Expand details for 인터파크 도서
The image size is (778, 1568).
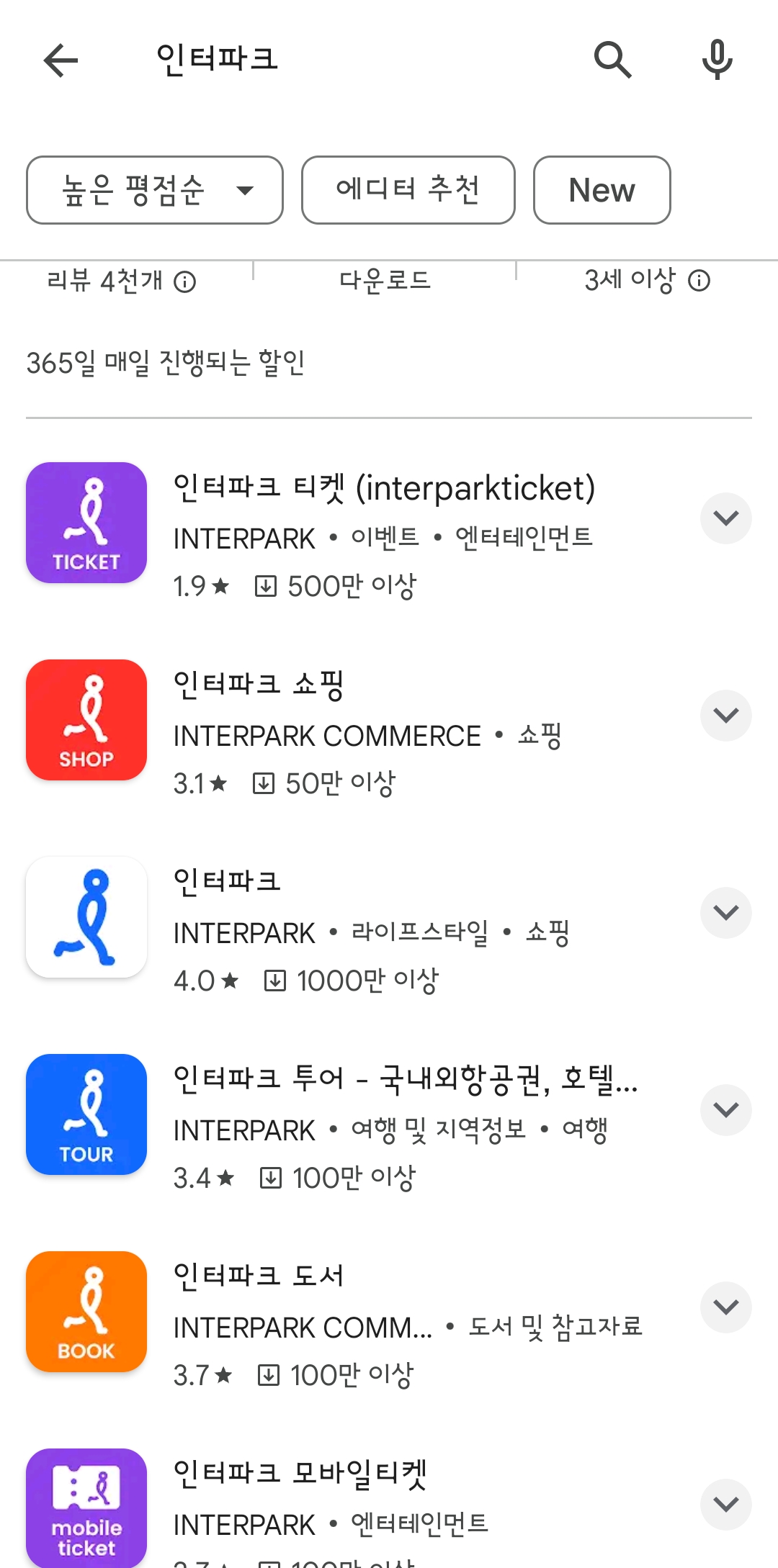(726, 1307)
